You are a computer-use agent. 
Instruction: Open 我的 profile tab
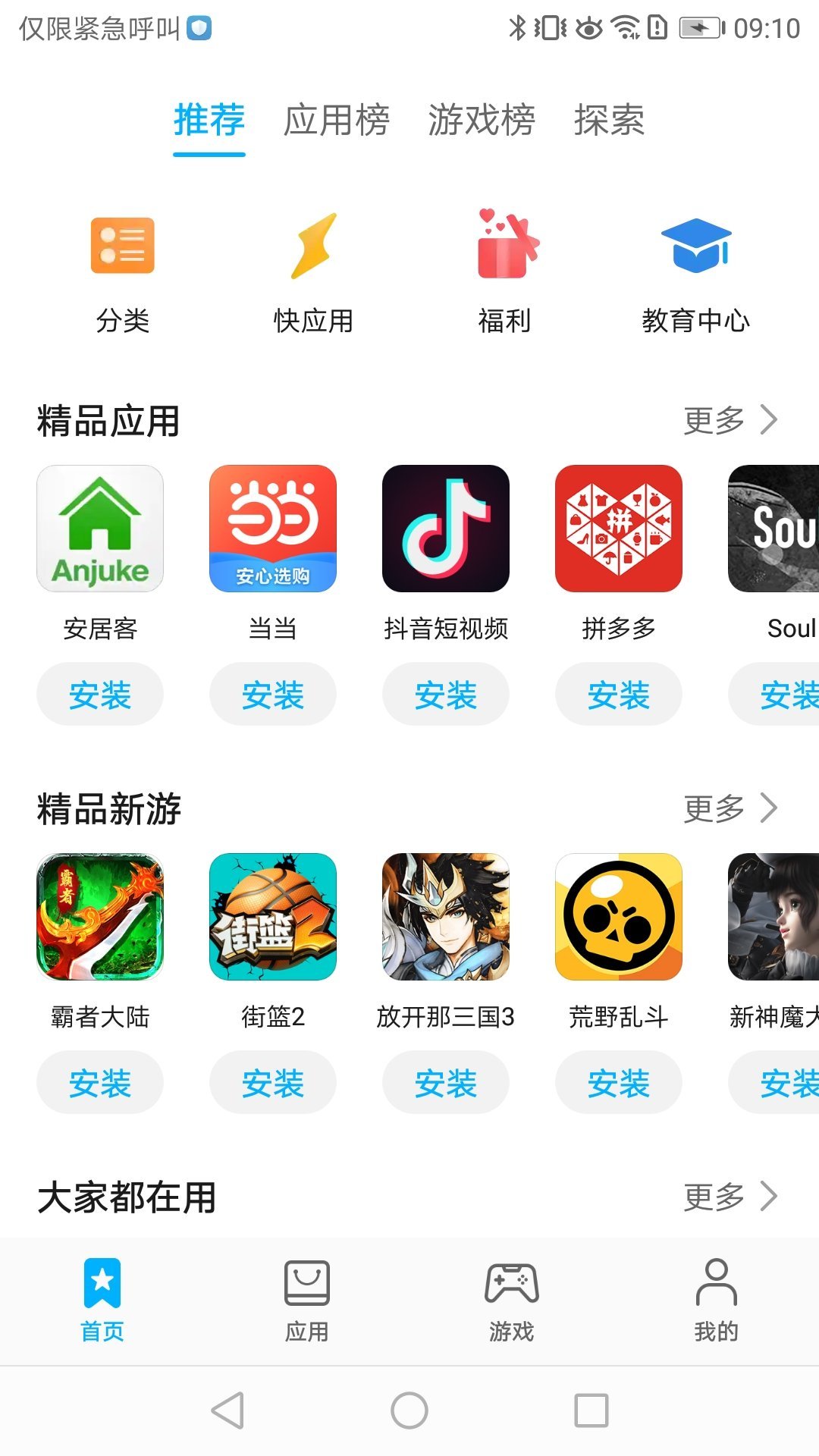click(717, 1301)
